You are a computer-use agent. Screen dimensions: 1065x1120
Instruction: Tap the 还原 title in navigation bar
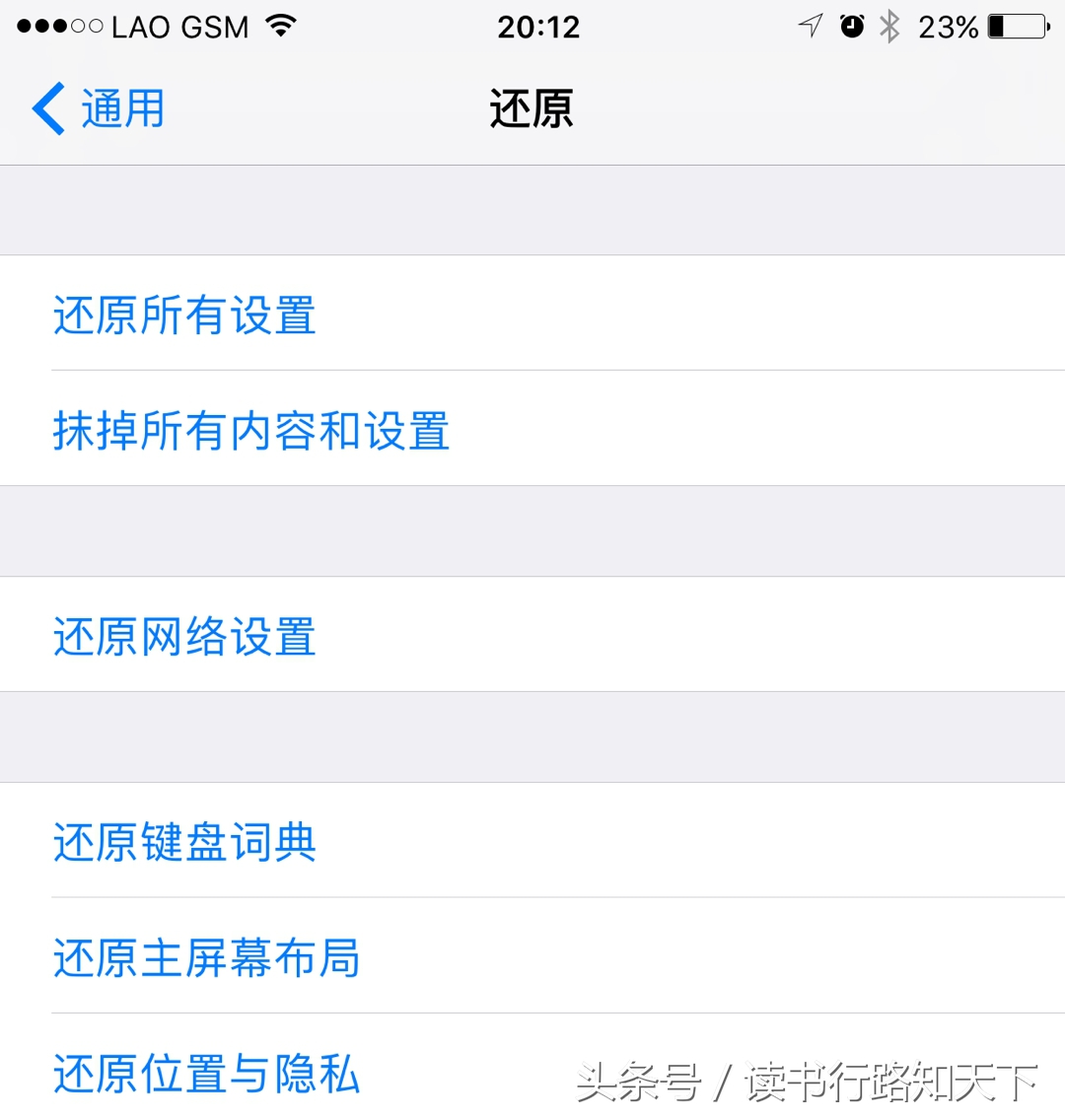(x=532, y=109)
